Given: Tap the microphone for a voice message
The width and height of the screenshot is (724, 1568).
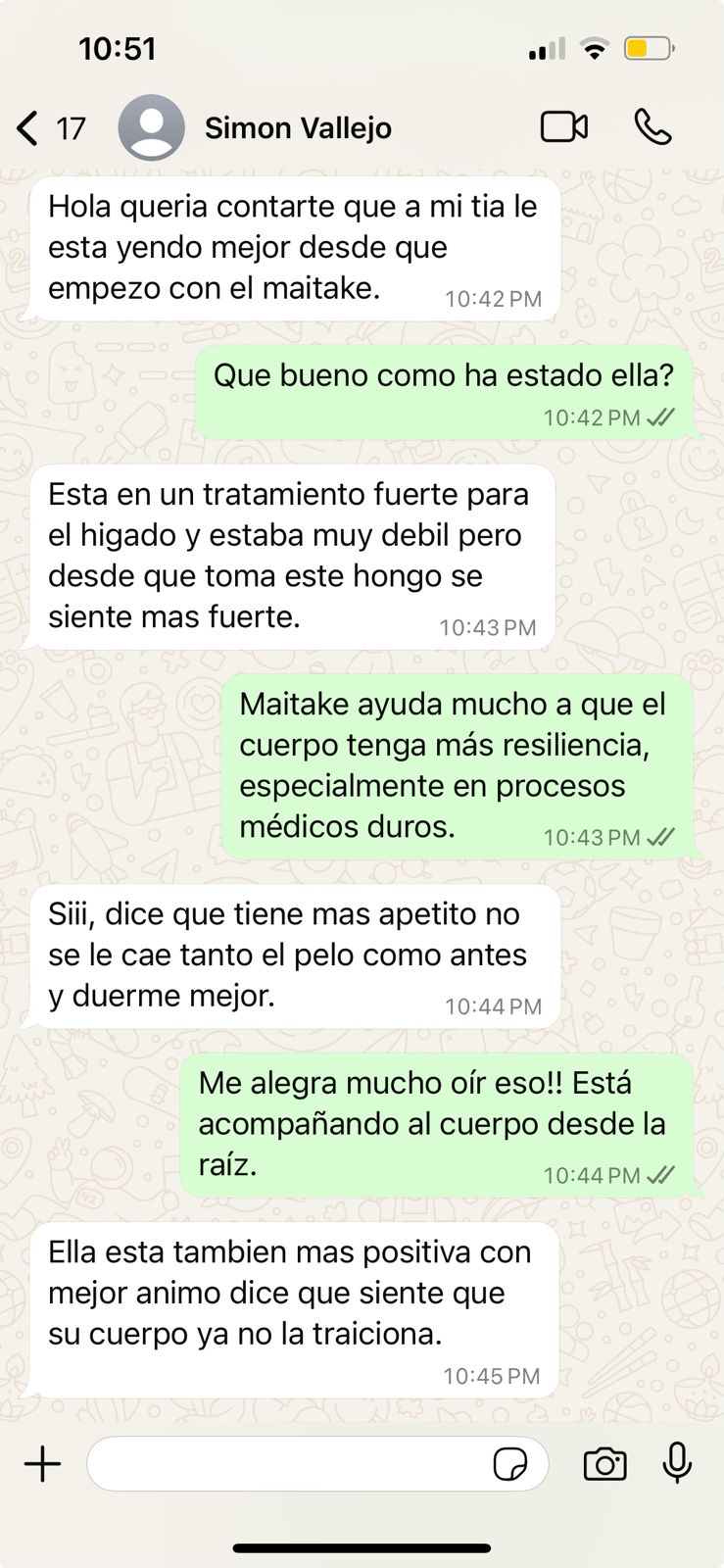Looking at the screenshot, I should 677,1463.
